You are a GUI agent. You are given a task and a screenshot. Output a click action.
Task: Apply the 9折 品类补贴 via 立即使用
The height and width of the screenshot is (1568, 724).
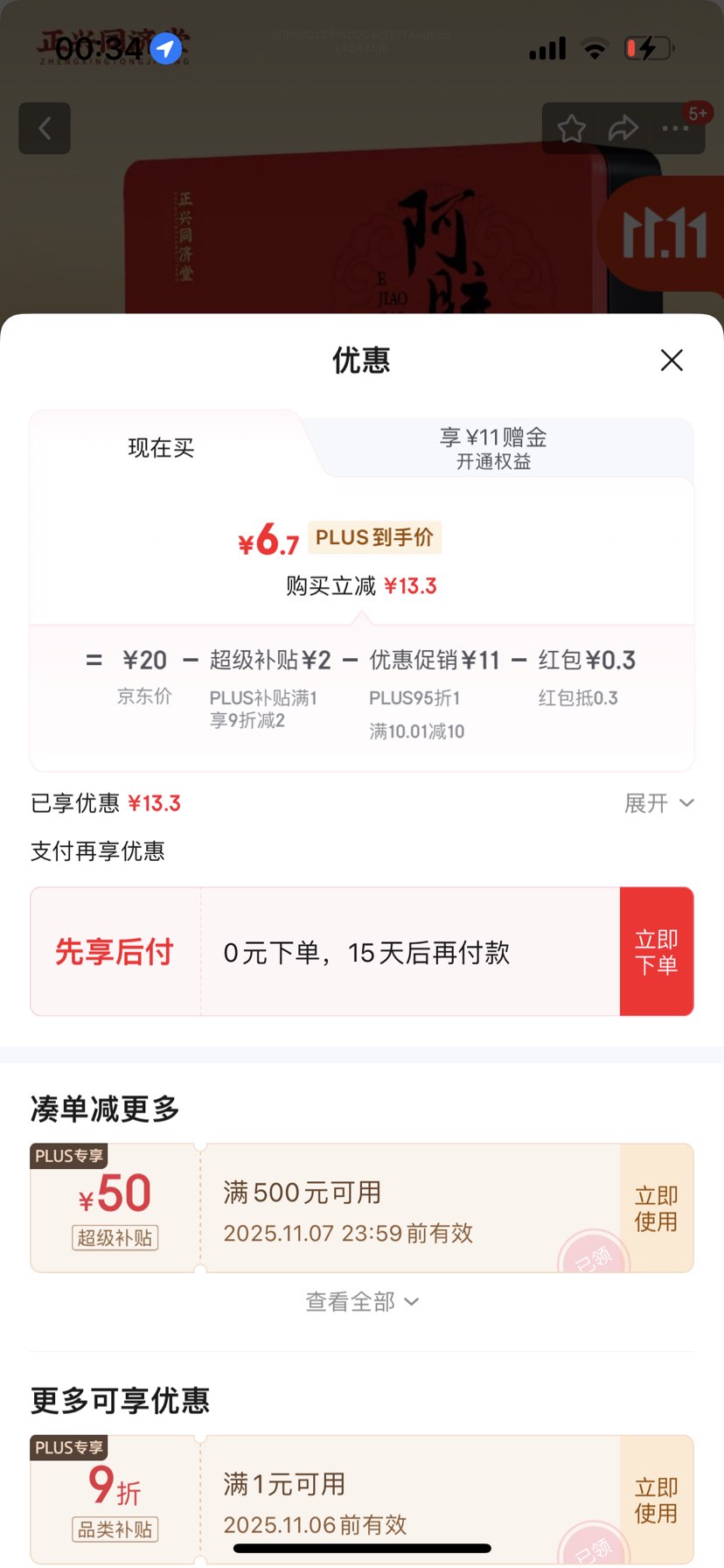tap(656, 1499)
